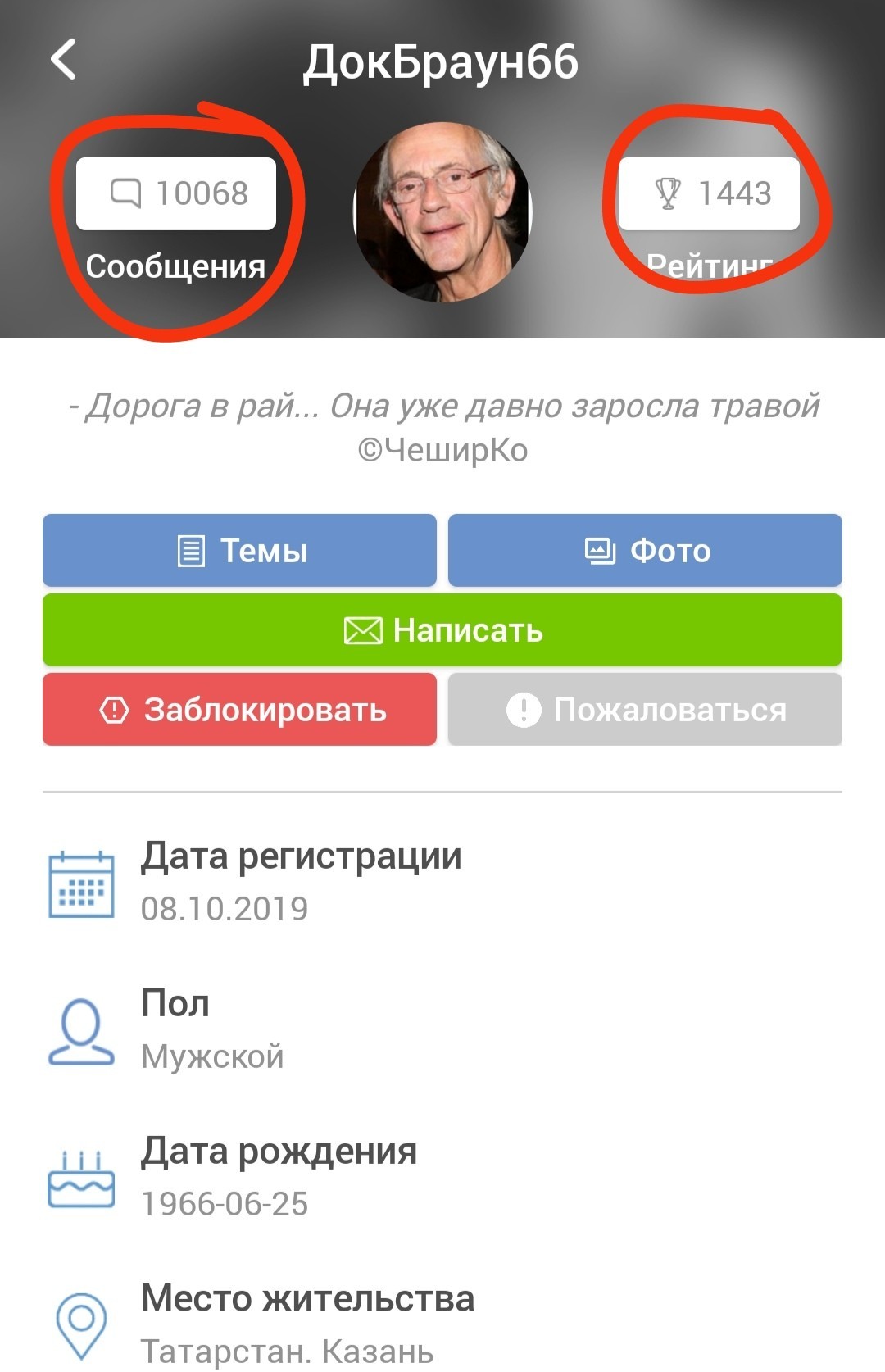Screen dimensions: 885x1372
Task: Open the Фото button
Action: click(x=645, y=550)
